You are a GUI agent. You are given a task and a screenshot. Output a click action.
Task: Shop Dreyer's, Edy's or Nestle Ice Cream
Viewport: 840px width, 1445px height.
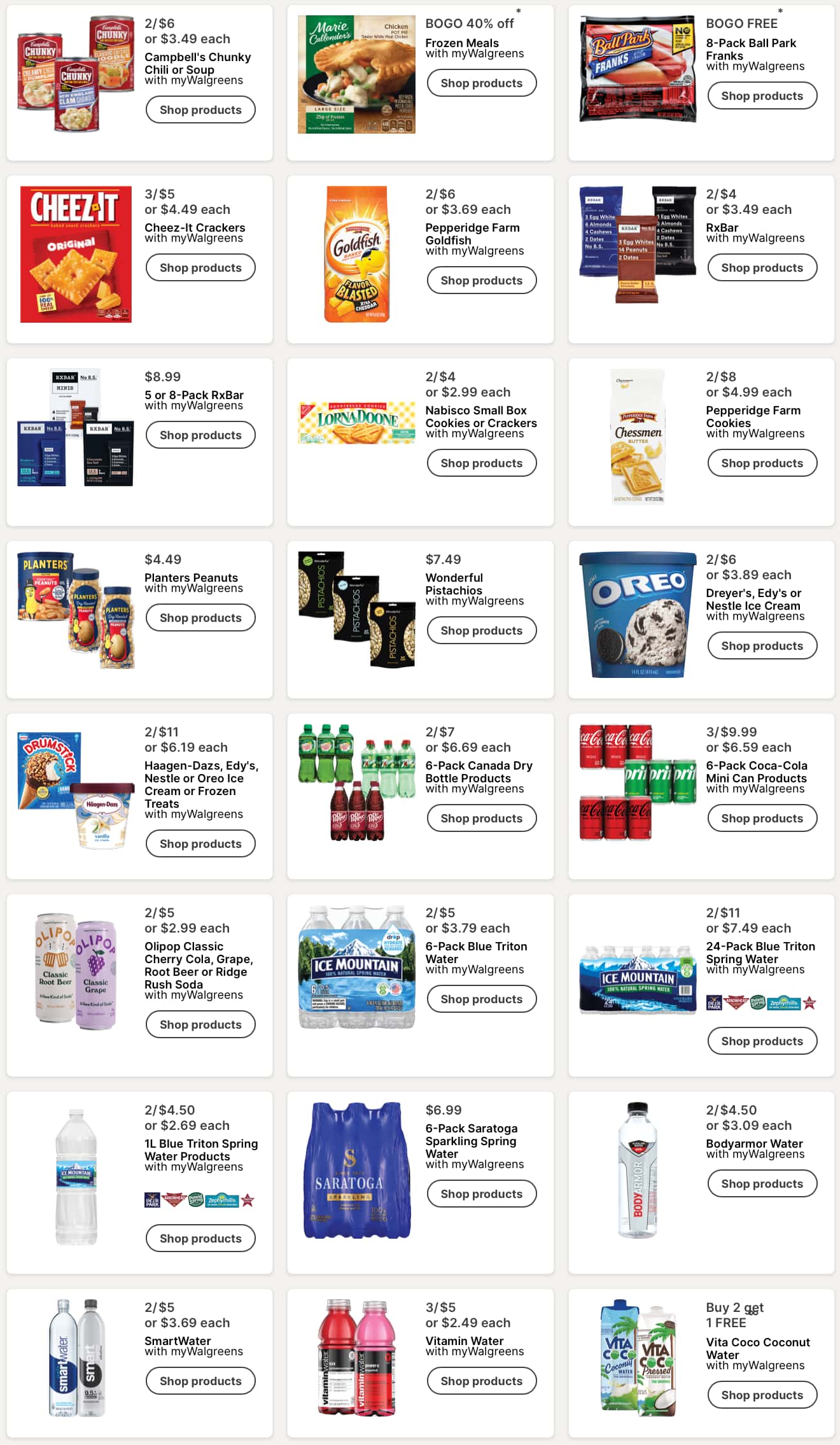click(762, 645)
